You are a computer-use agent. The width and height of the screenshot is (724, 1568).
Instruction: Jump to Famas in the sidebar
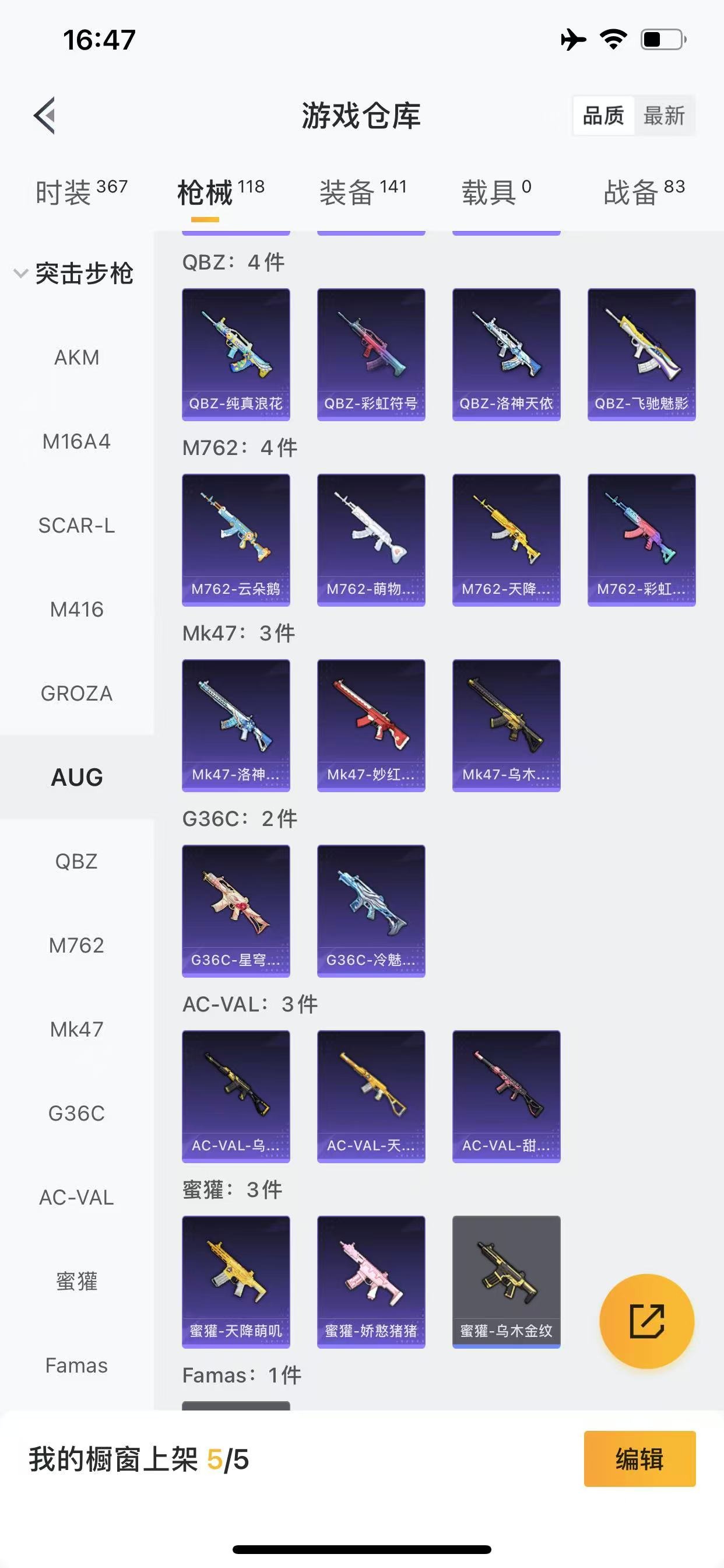coord(77,1366)
